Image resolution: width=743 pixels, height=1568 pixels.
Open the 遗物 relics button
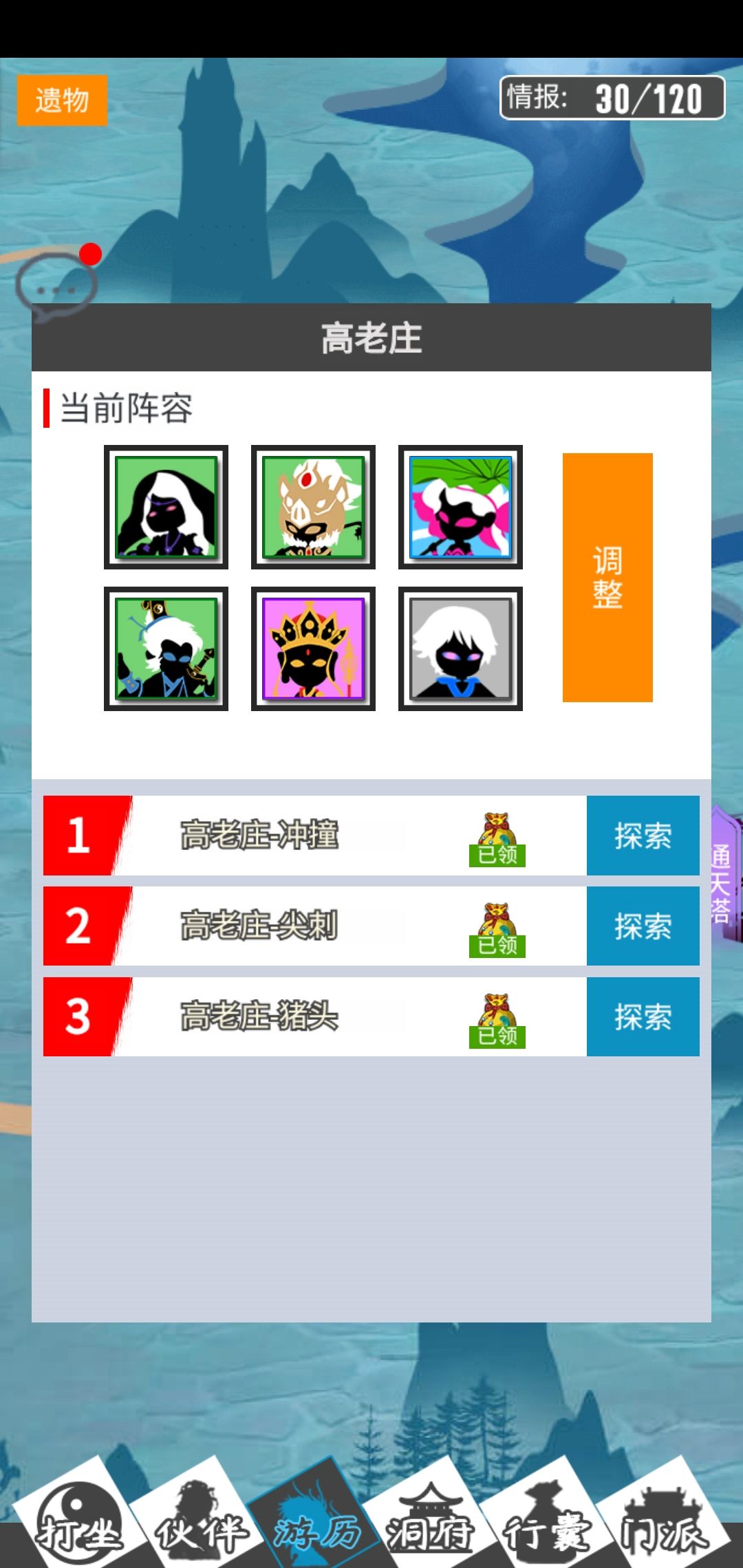click(62, 100)
